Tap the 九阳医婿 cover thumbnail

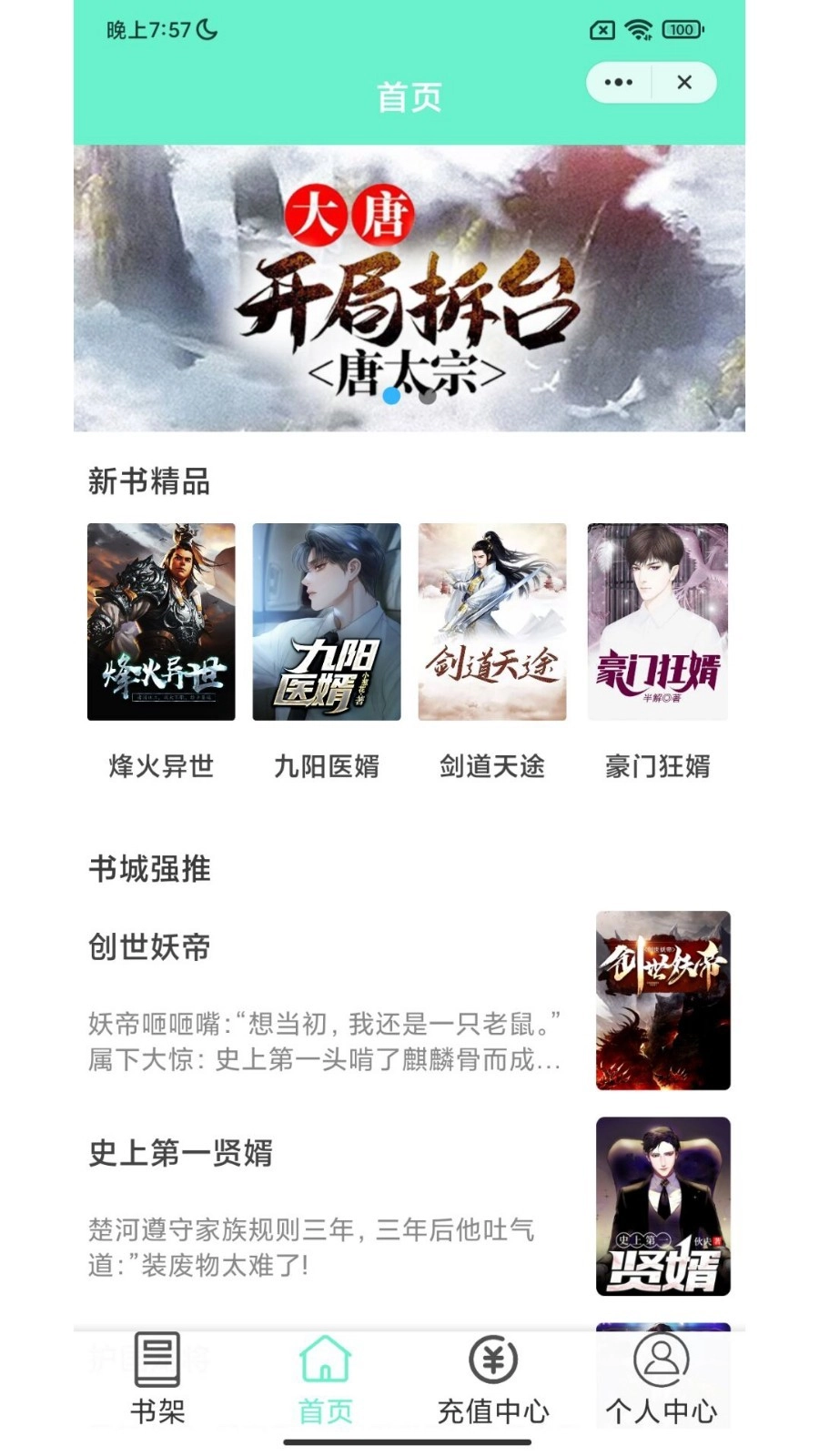[326, 621]
